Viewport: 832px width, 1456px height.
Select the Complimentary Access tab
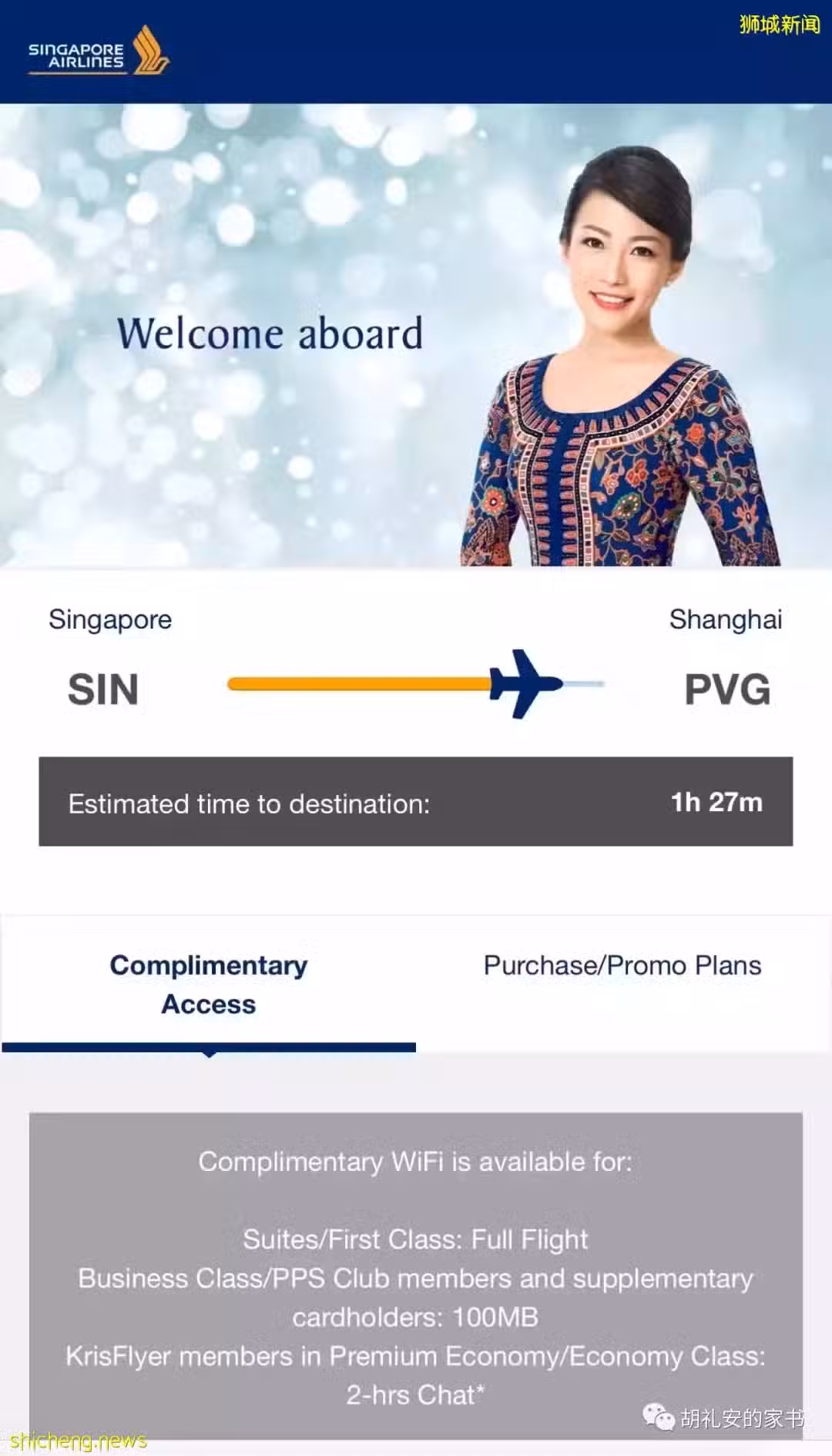point(209,985)
